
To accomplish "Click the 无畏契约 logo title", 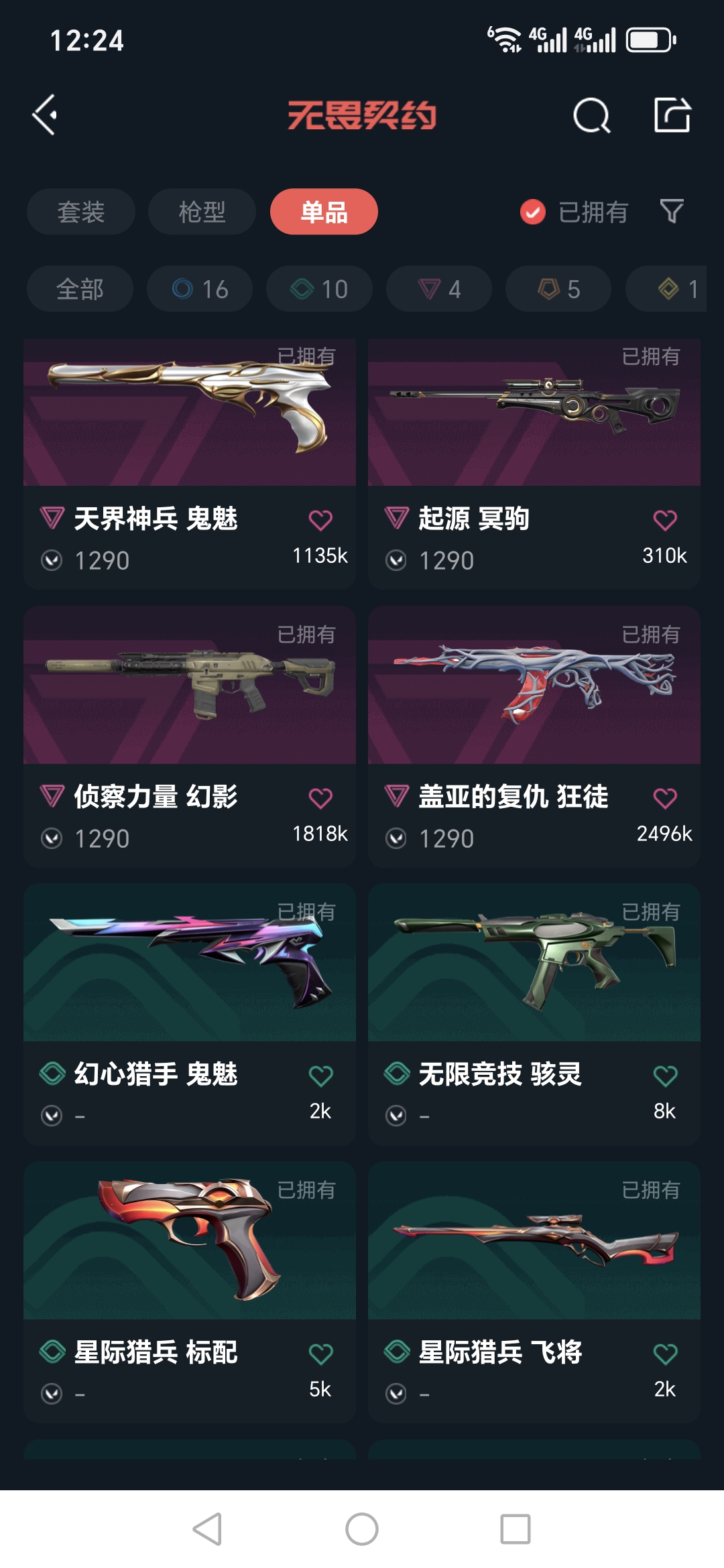I will point(362,115).
